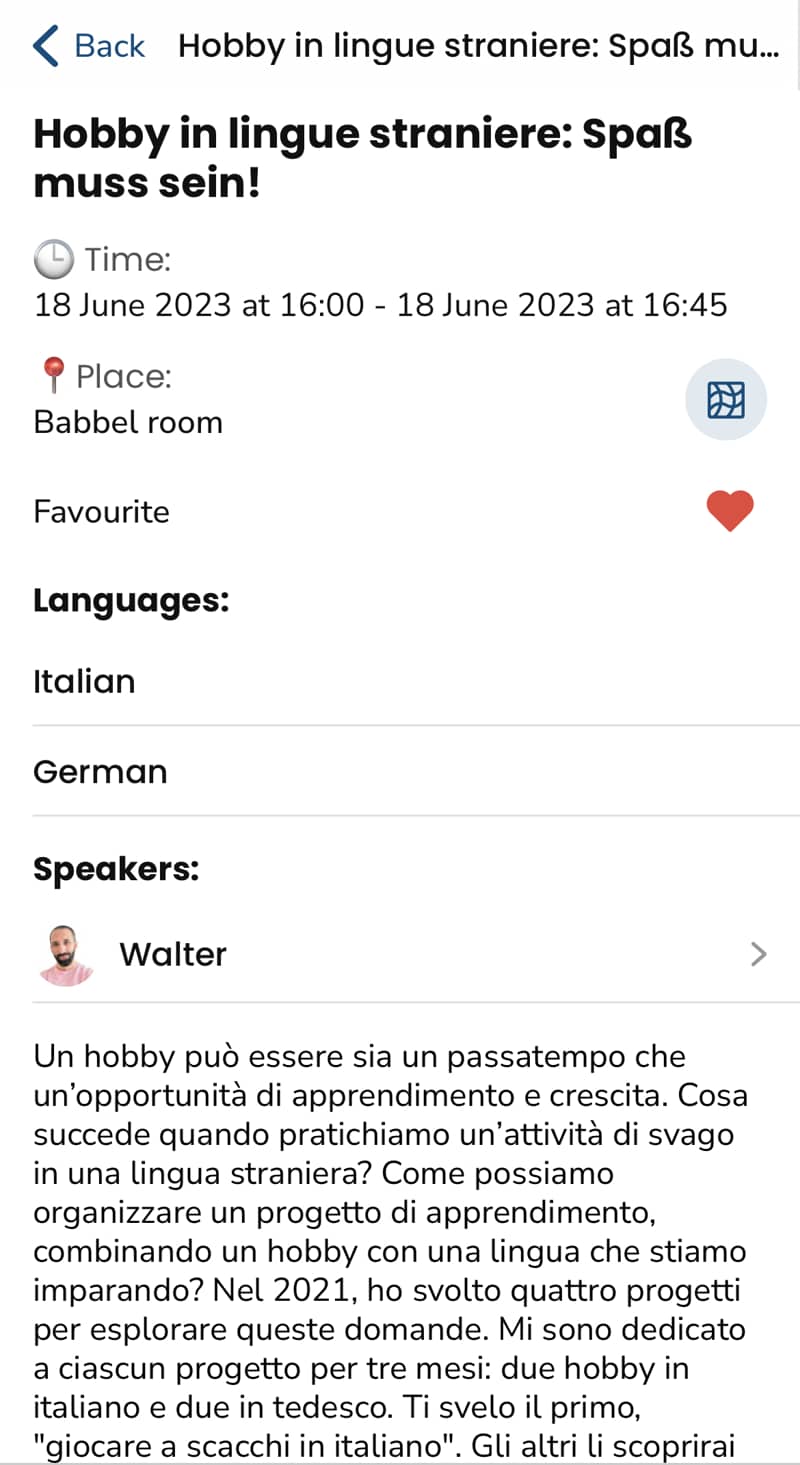This screenshot has height=1465, width=800.
Task: Go back to the previous screen
Action: (x=88, y=46)
